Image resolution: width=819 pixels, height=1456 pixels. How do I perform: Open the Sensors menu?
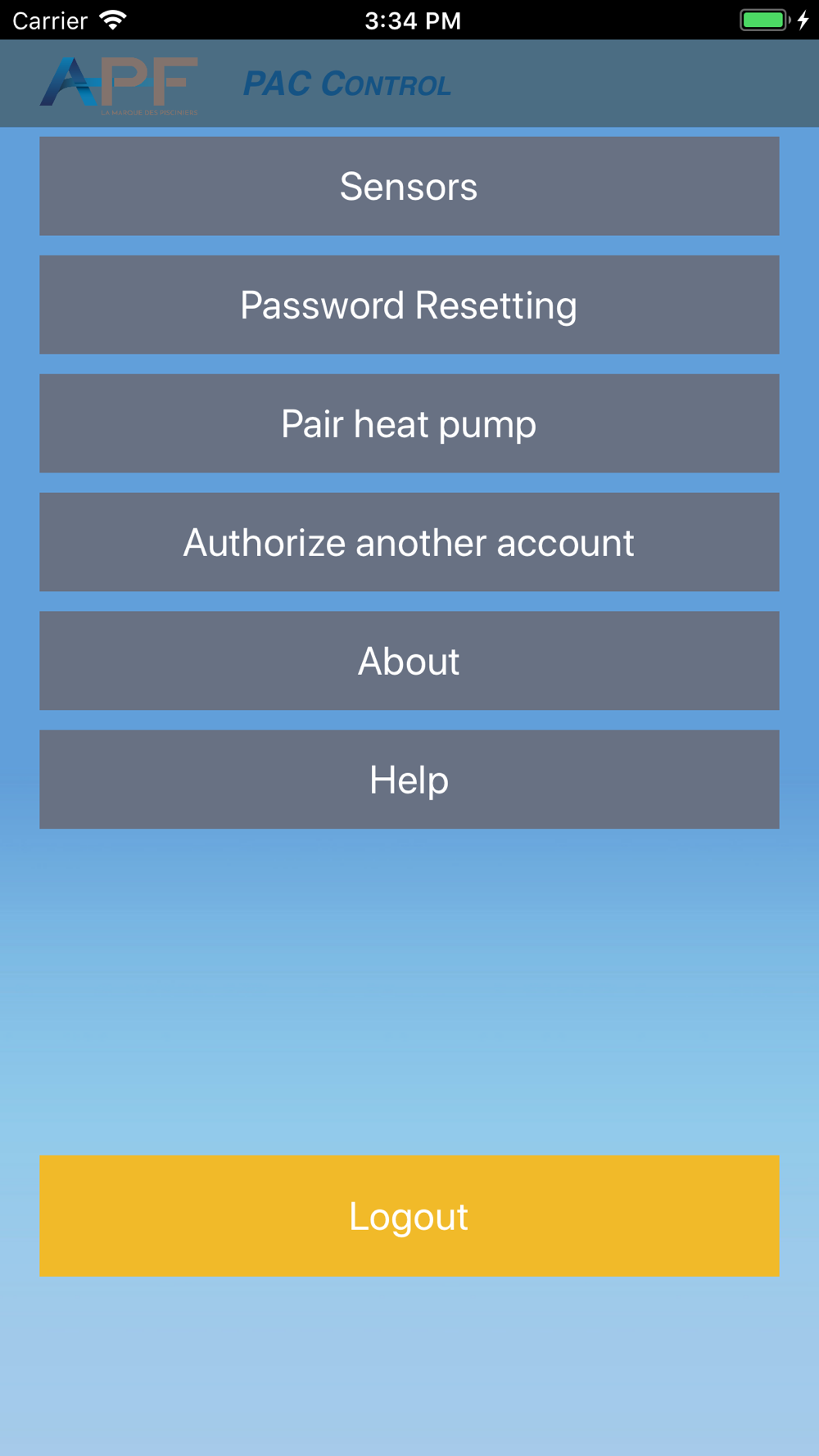tap(409, 186)
